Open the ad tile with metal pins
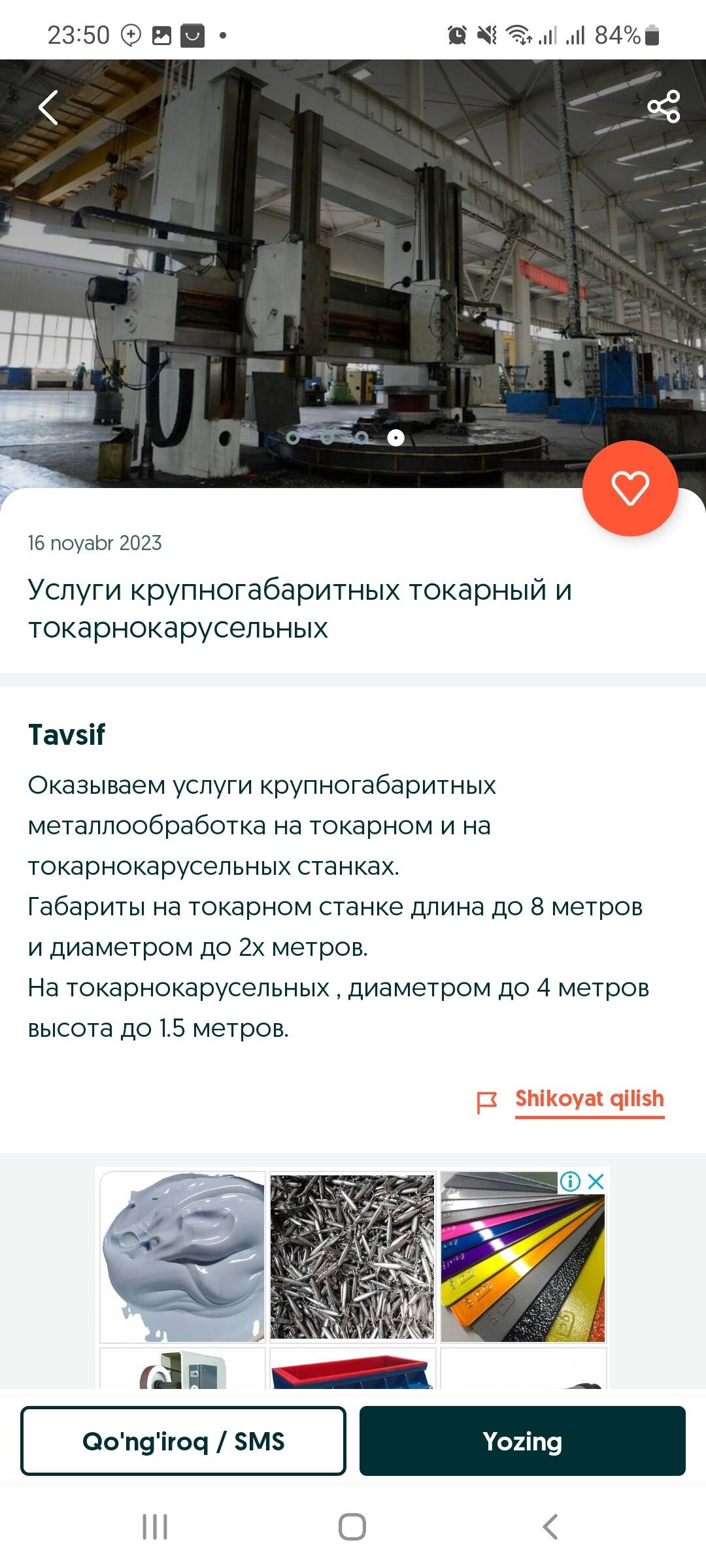The width and height of the screenshot is (706, 1568). click(x=352, y=1257)
